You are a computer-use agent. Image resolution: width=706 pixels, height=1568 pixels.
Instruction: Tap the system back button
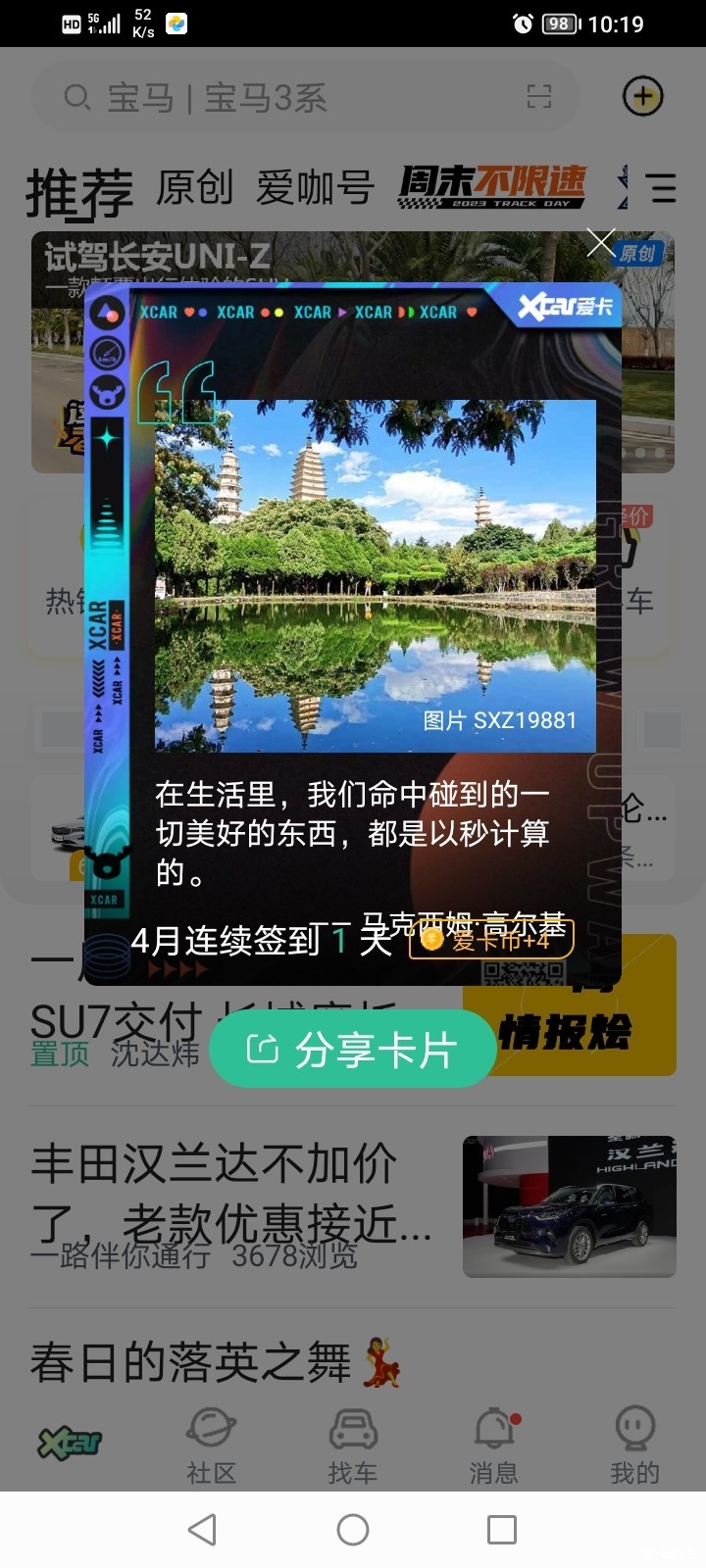(202, 1530)
